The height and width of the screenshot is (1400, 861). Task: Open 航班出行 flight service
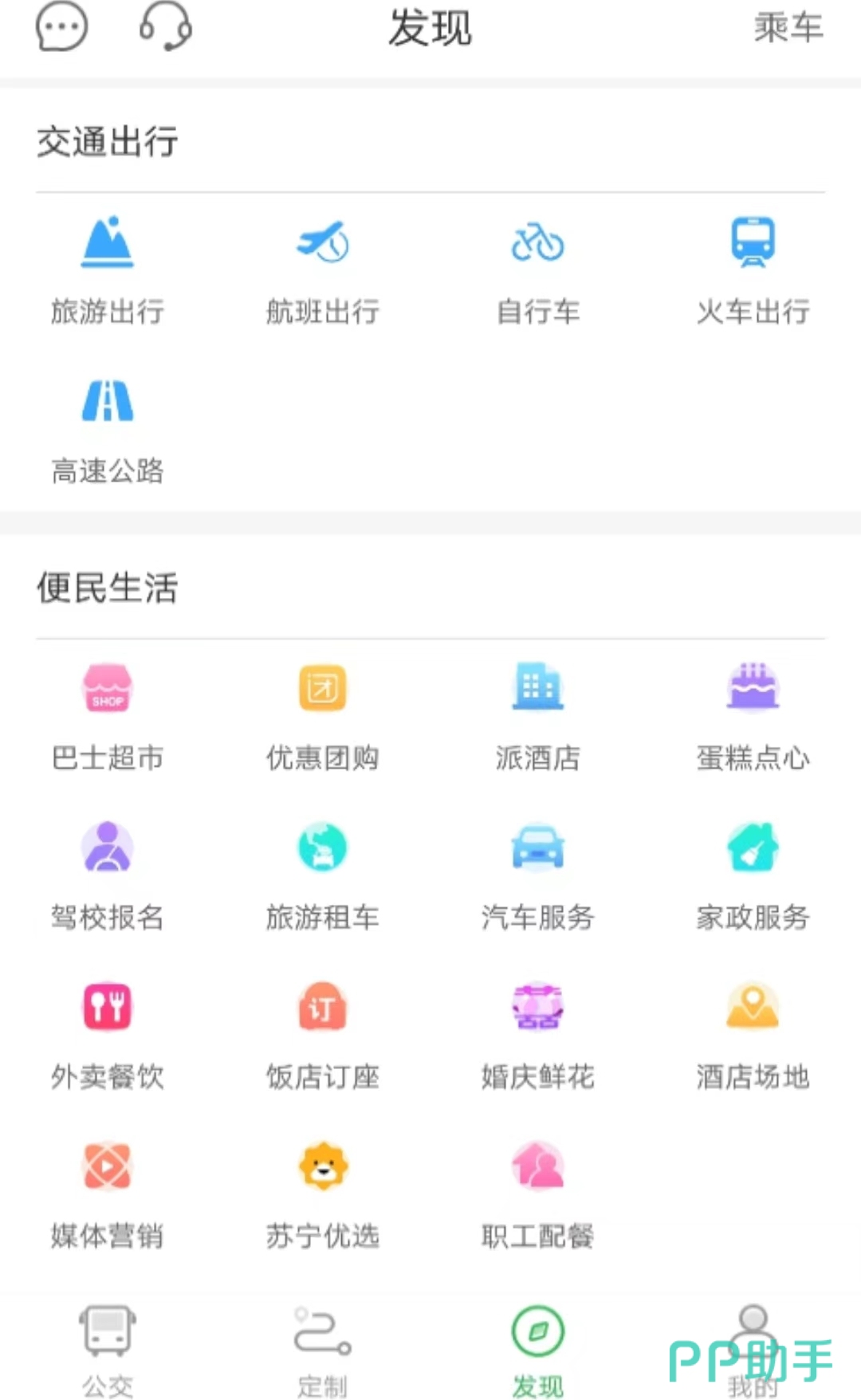click(x=323, y=271)
